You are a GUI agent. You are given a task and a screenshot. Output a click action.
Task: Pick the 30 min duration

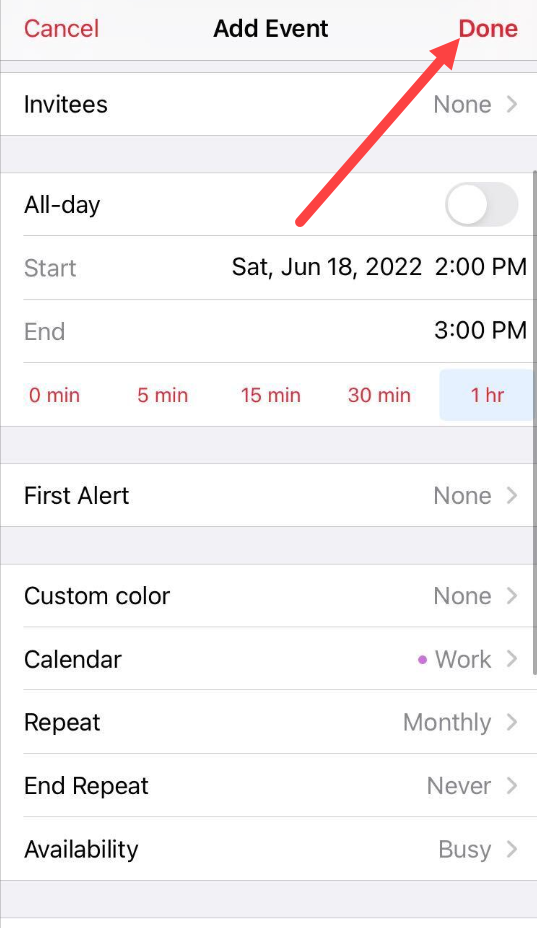pyautogui.click(x=379, y=395)
